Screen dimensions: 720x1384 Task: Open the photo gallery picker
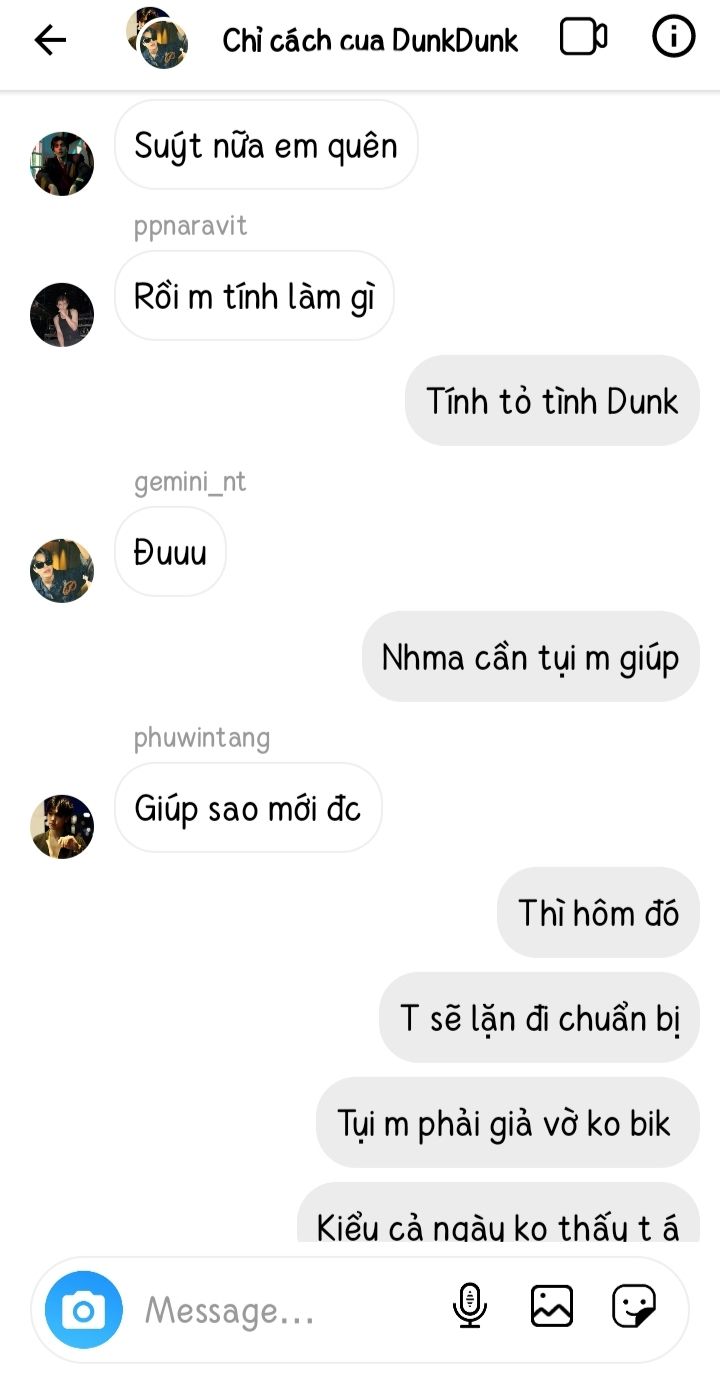point(552,1306)
